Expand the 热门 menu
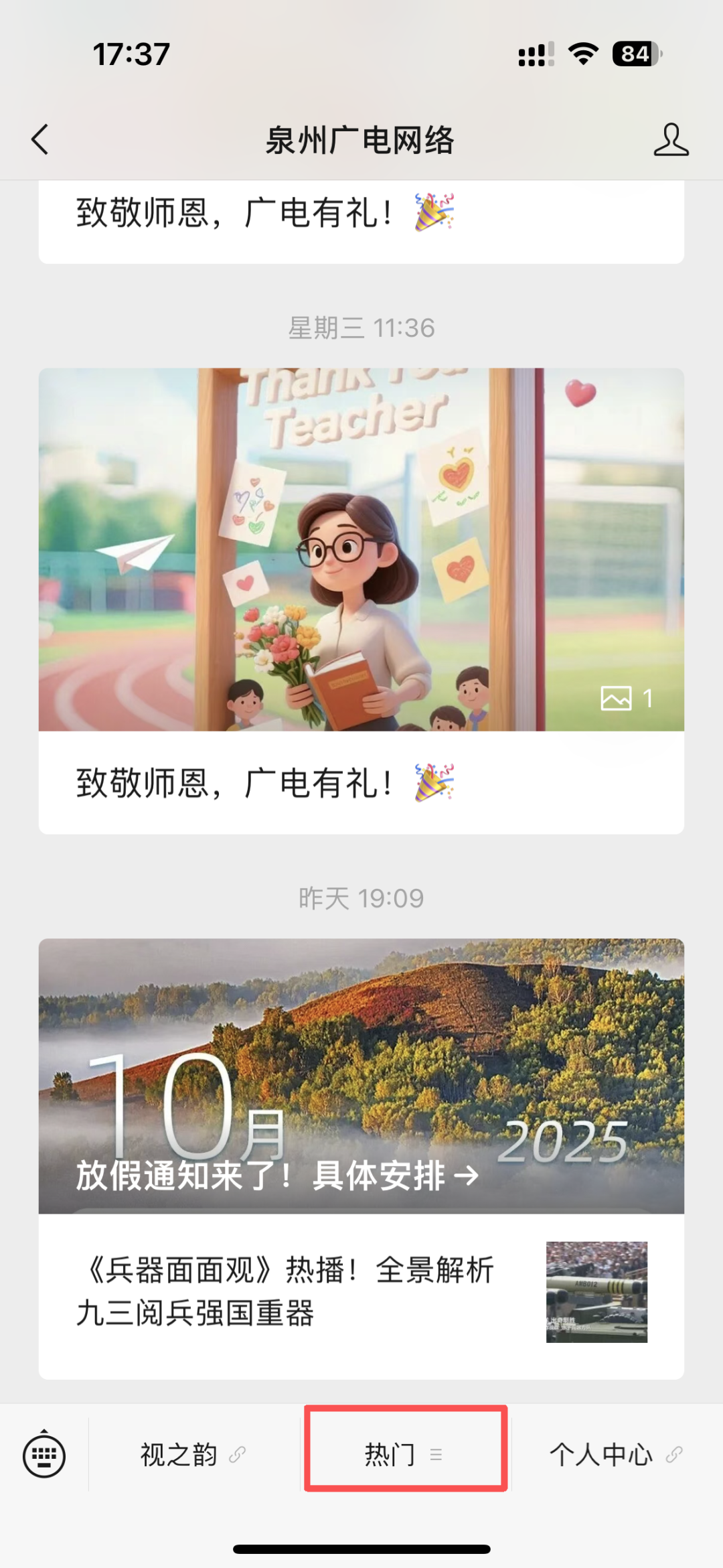This screenshot has height=1568, width=723. [x=404, y=1455]
